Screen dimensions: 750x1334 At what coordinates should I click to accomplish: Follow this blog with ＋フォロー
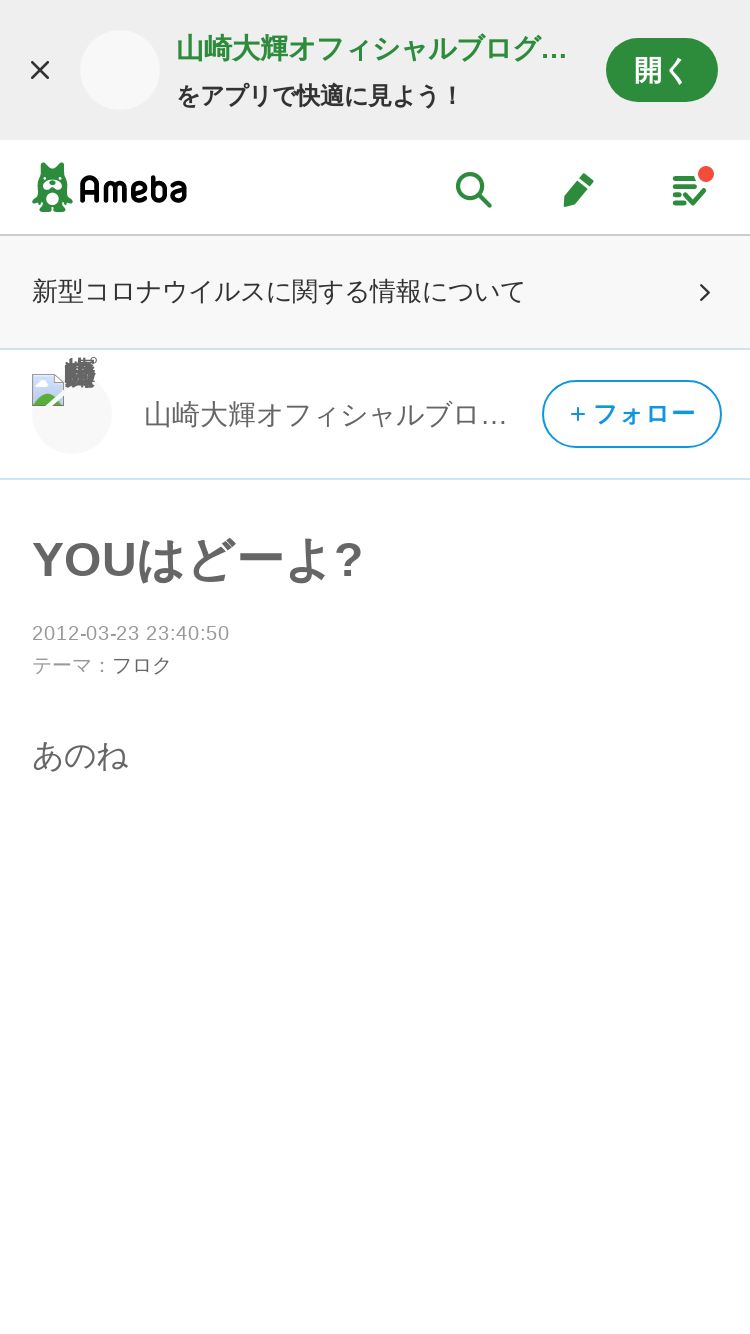point(632,414)
